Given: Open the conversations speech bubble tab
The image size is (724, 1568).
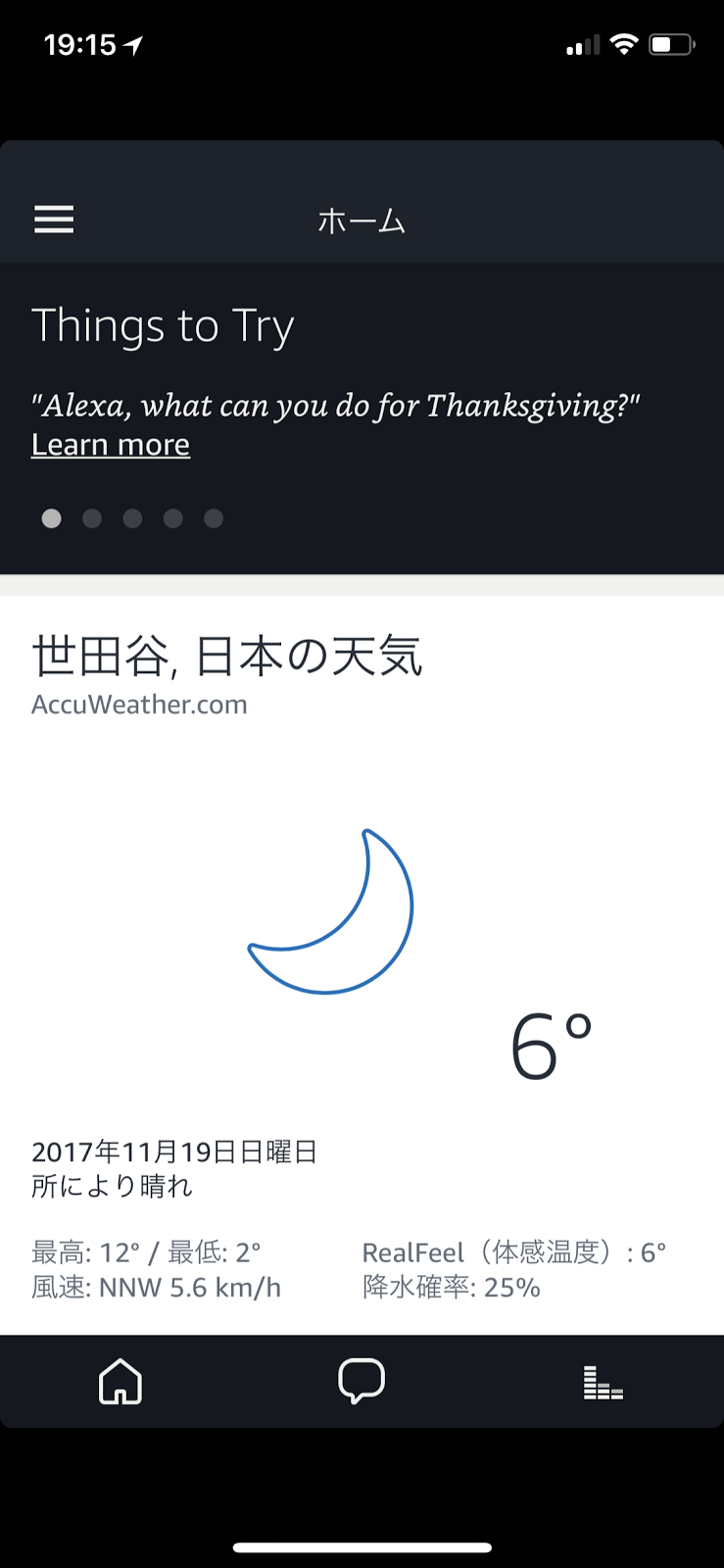Looking at the screenshot, I should [x=362, y=1382].
